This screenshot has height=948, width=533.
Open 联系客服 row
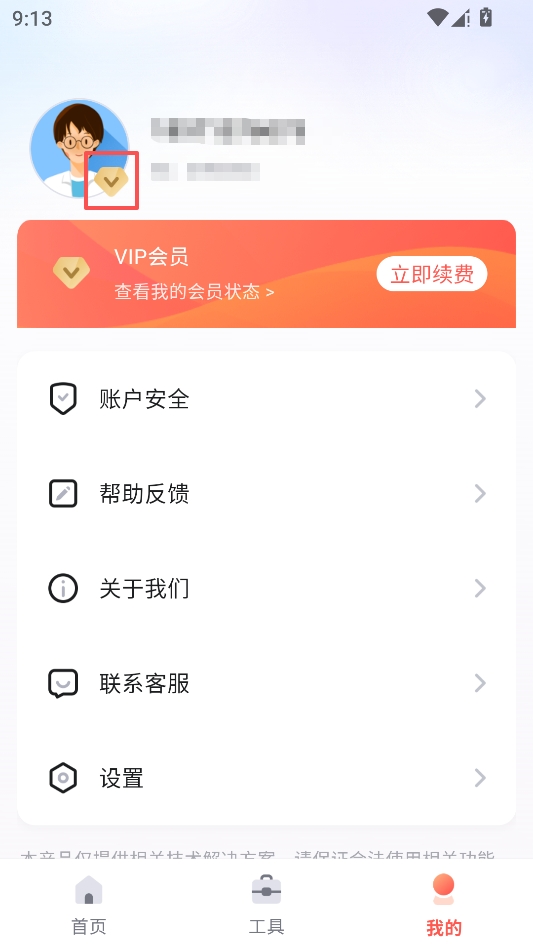(266, 683)
